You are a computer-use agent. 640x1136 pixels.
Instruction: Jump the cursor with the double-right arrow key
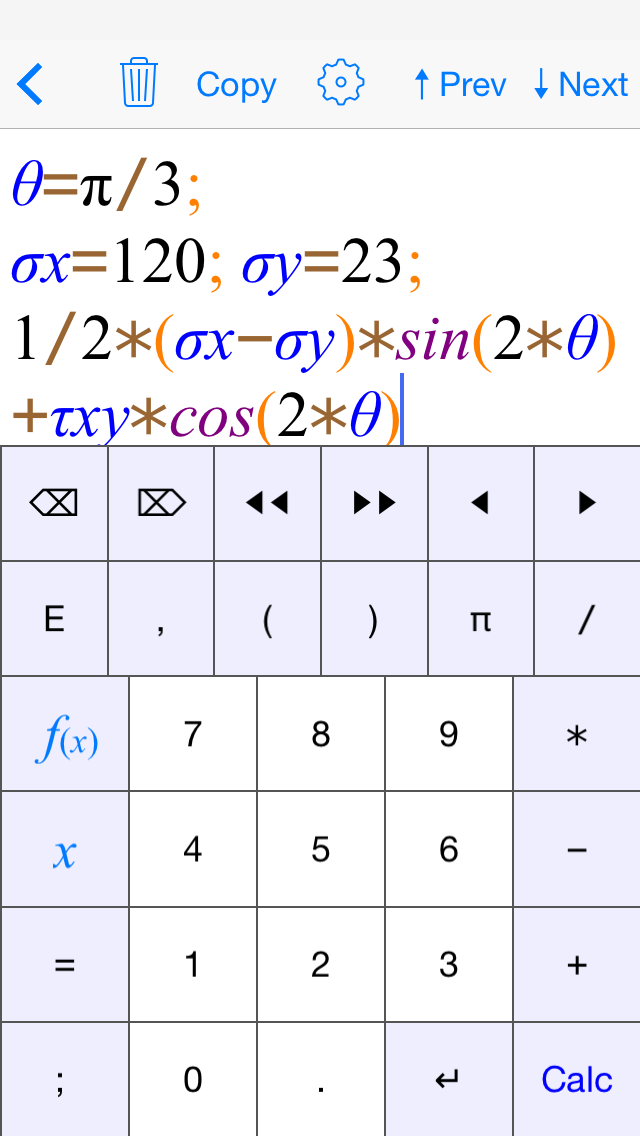click(x=374, y=504)
